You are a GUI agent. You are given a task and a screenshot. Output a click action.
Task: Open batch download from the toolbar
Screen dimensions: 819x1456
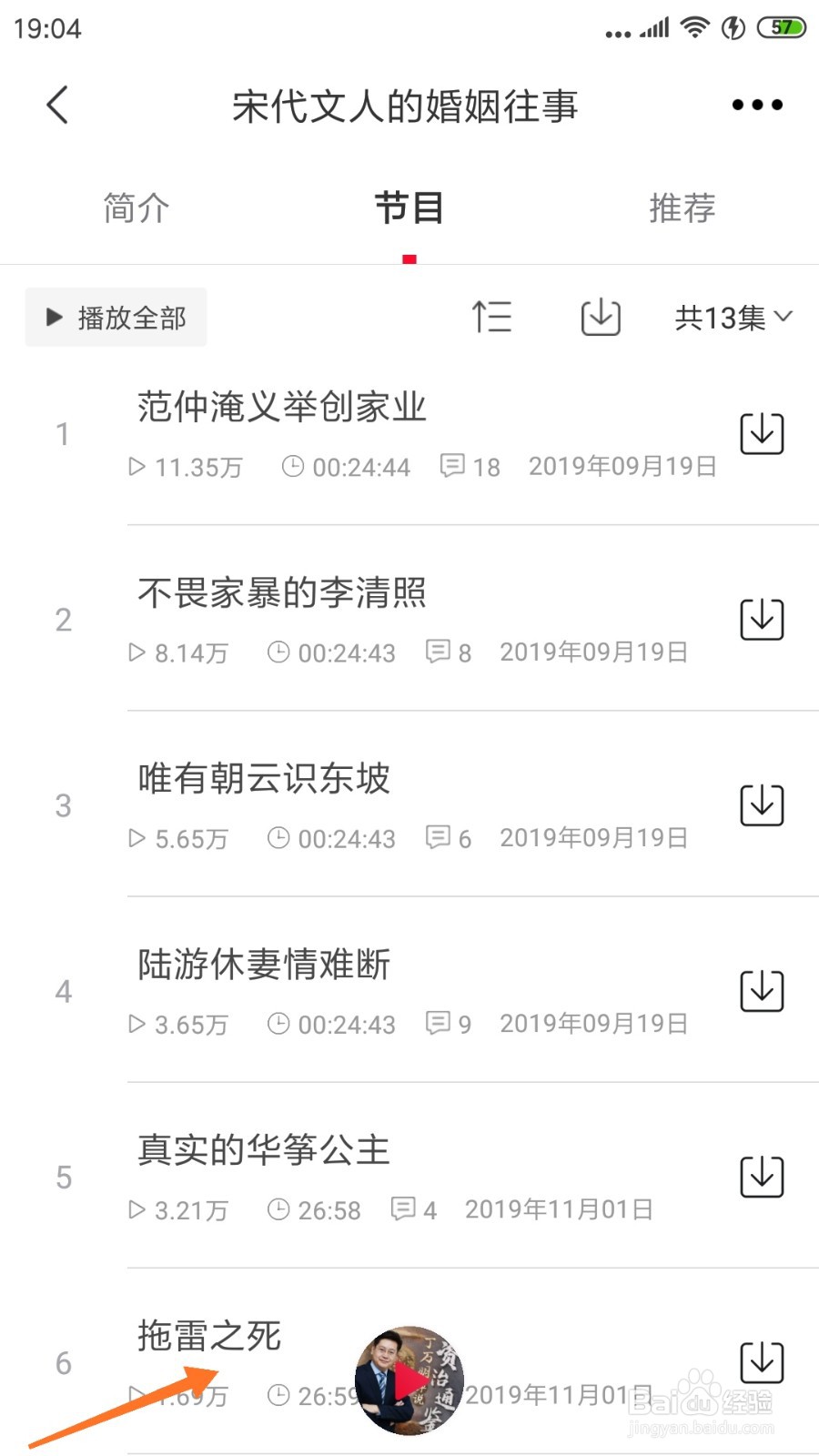[601, 317]
